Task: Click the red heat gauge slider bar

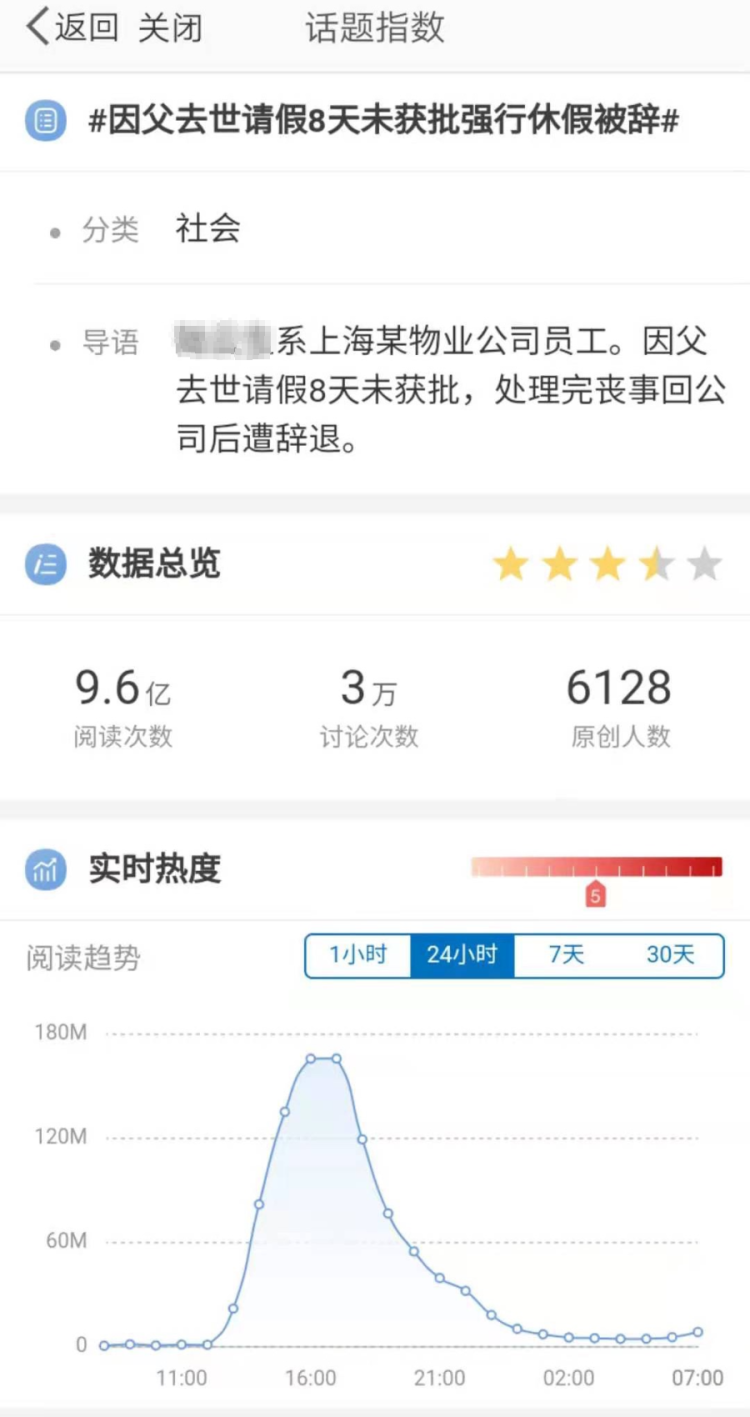Action: 595,866
